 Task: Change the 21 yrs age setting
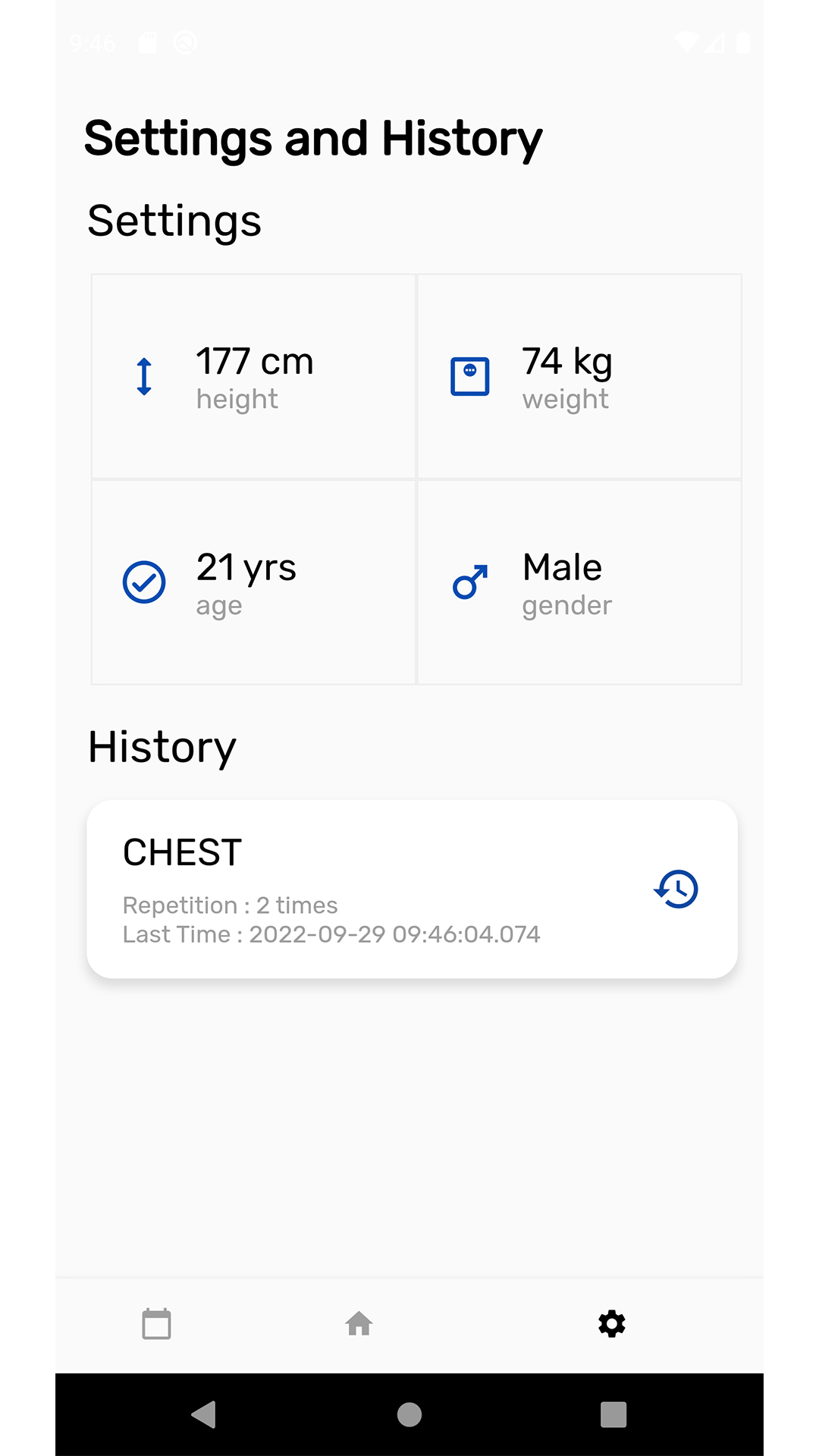[253, 582]
